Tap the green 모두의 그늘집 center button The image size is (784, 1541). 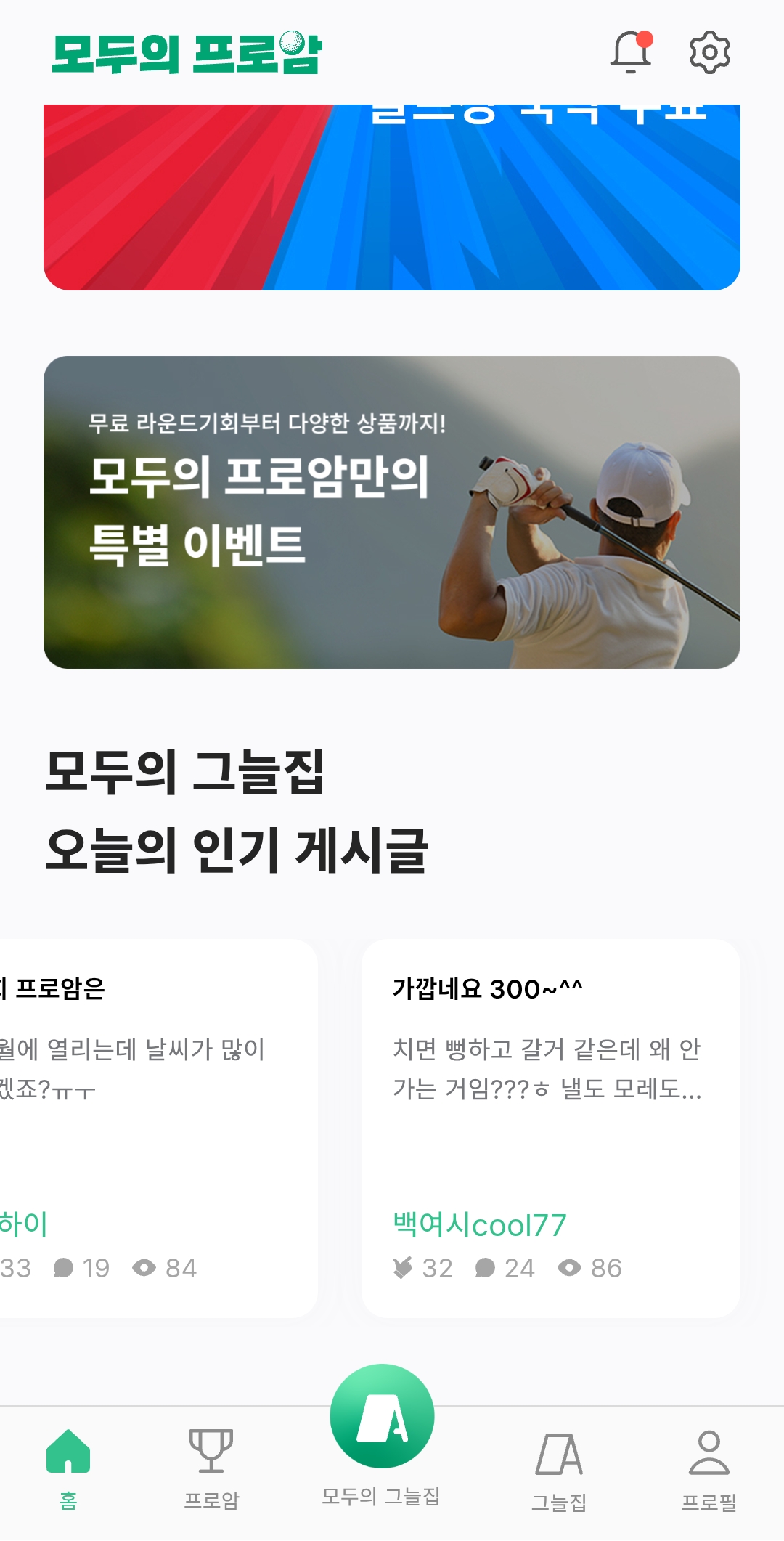point(382,1418)
